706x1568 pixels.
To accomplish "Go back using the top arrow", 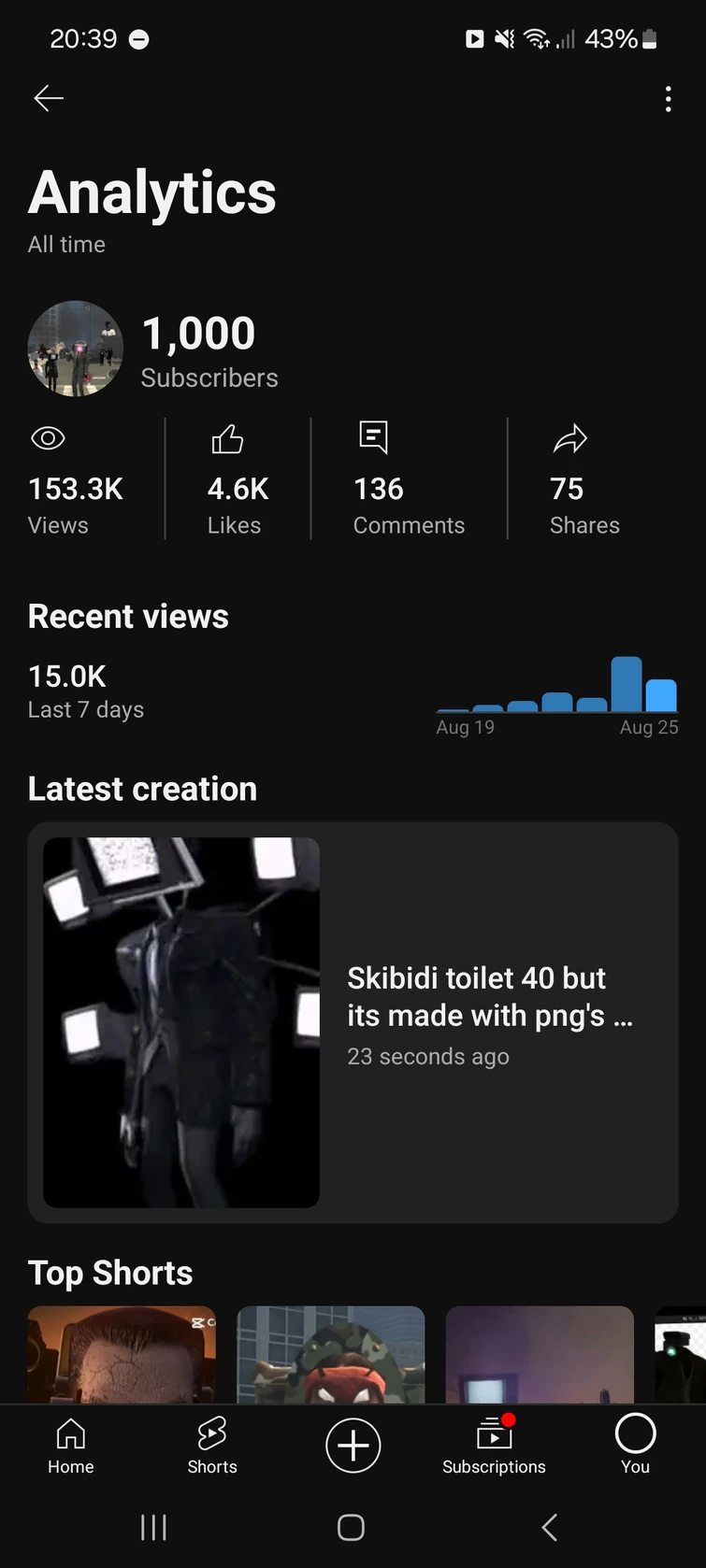I will [49, 98].
